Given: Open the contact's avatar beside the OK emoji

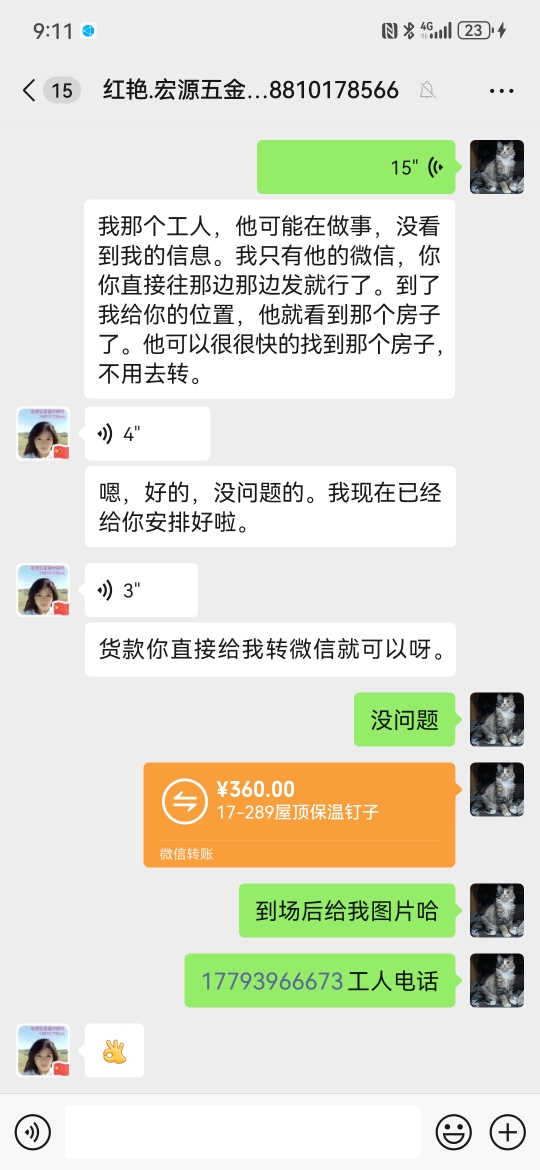Looking at the screenshot, I should pos(43,1051).
